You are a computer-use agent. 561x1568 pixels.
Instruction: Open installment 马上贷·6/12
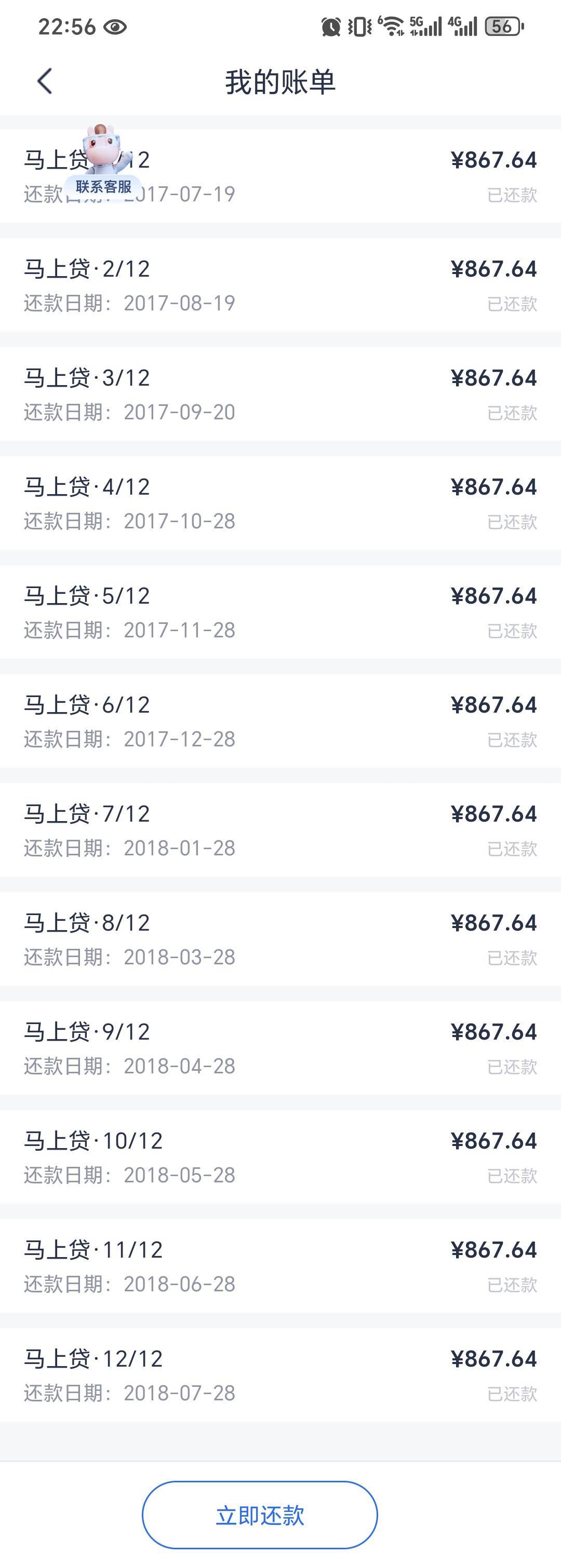pos(280,721)
